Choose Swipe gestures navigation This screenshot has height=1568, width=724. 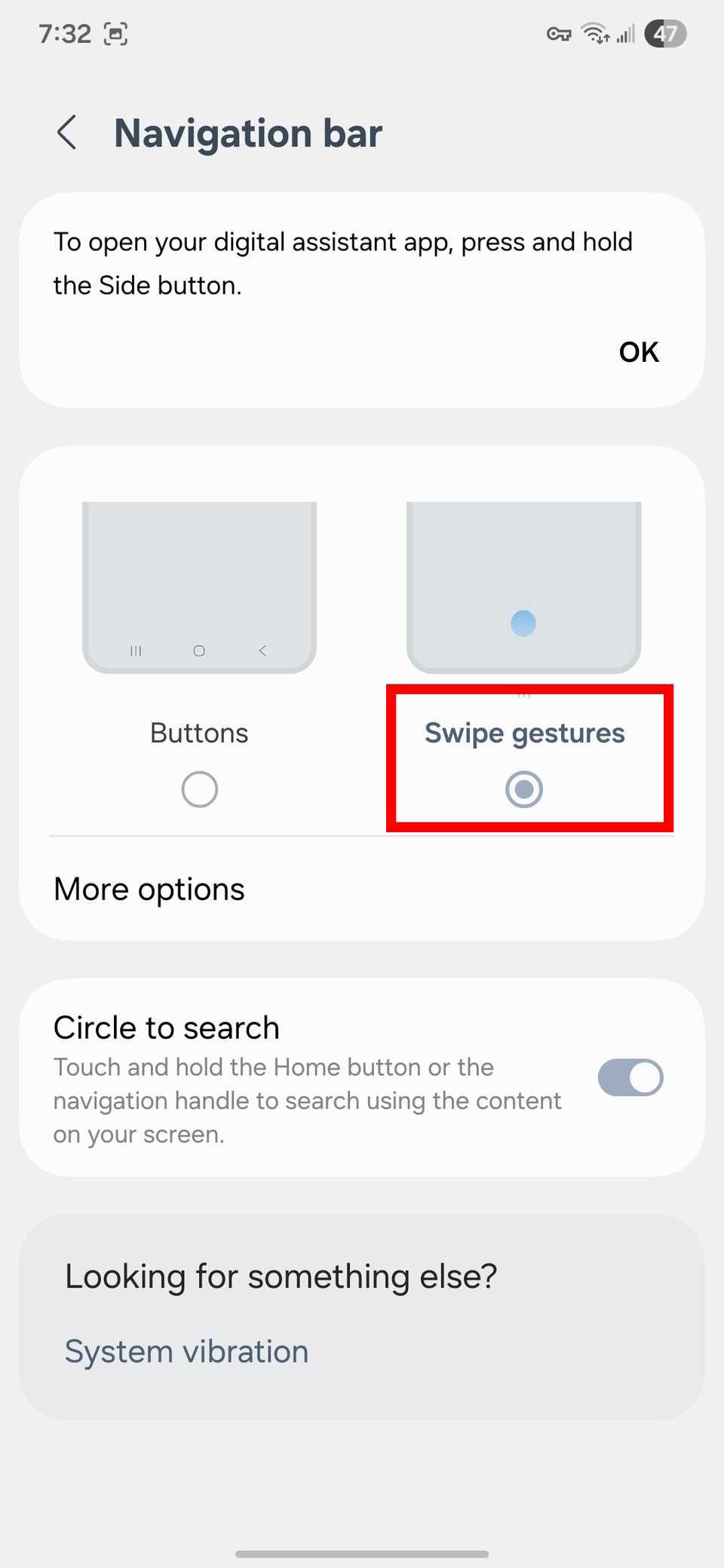coord(524,789)
